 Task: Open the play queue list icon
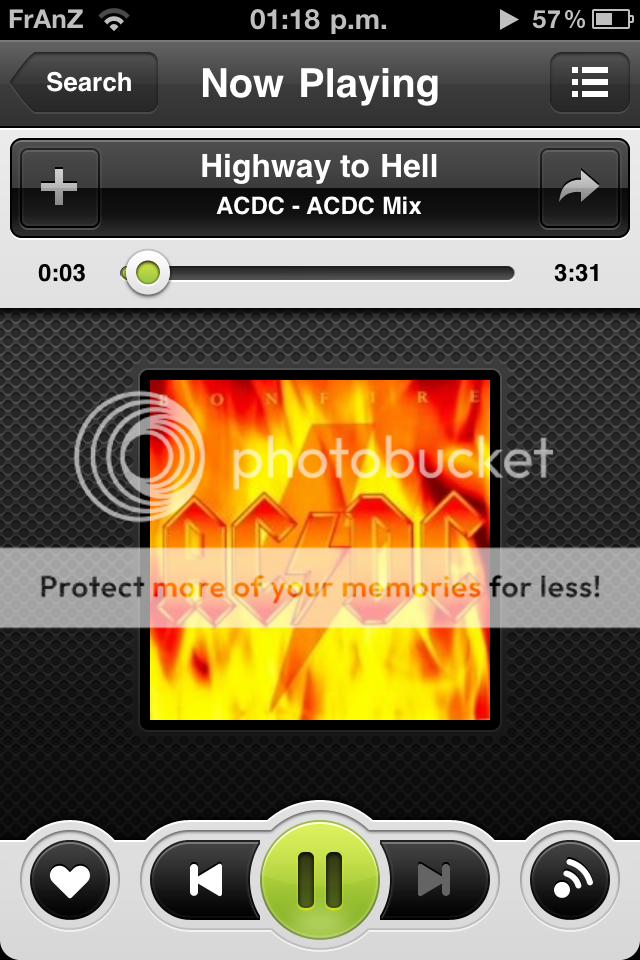click(589, 83)
